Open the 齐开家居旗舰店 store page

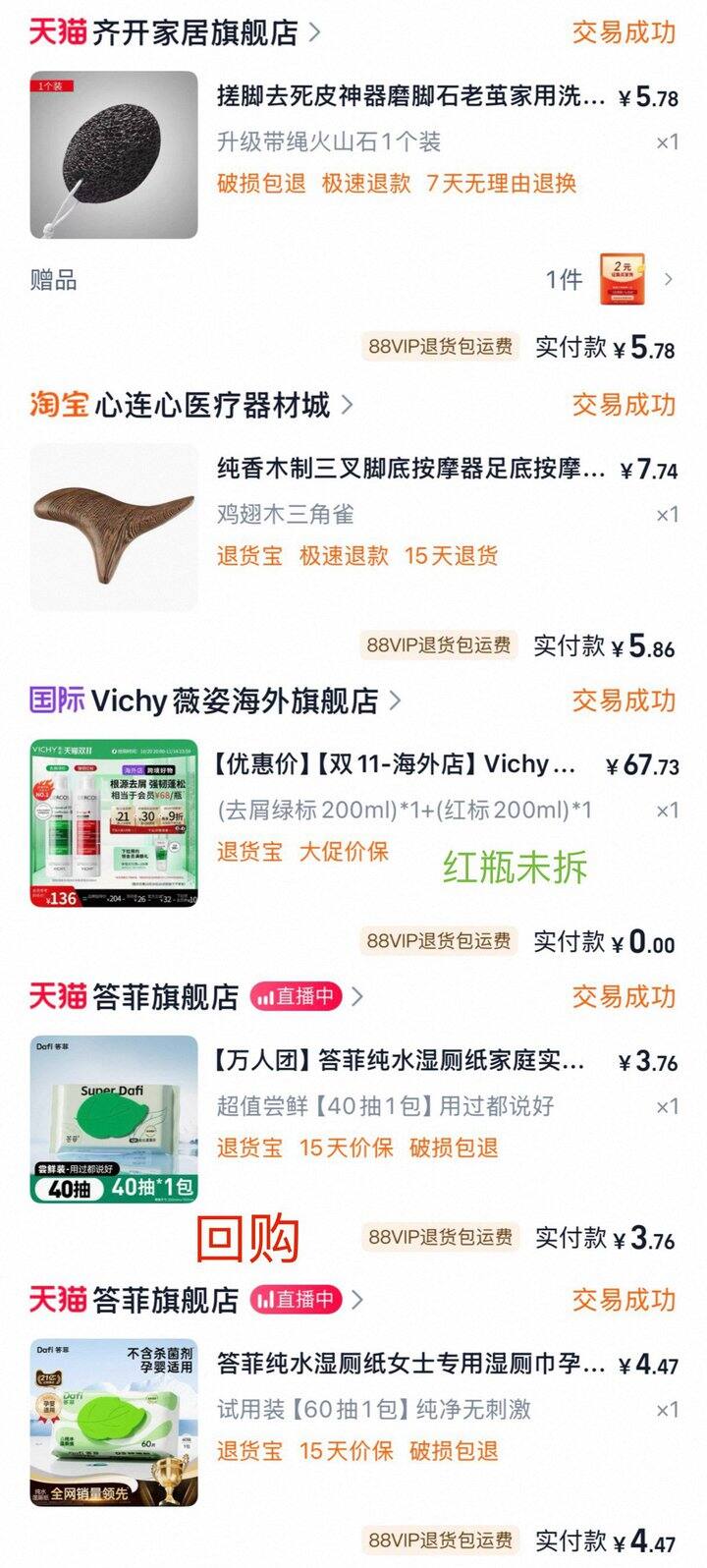click(x=194, y=32)
